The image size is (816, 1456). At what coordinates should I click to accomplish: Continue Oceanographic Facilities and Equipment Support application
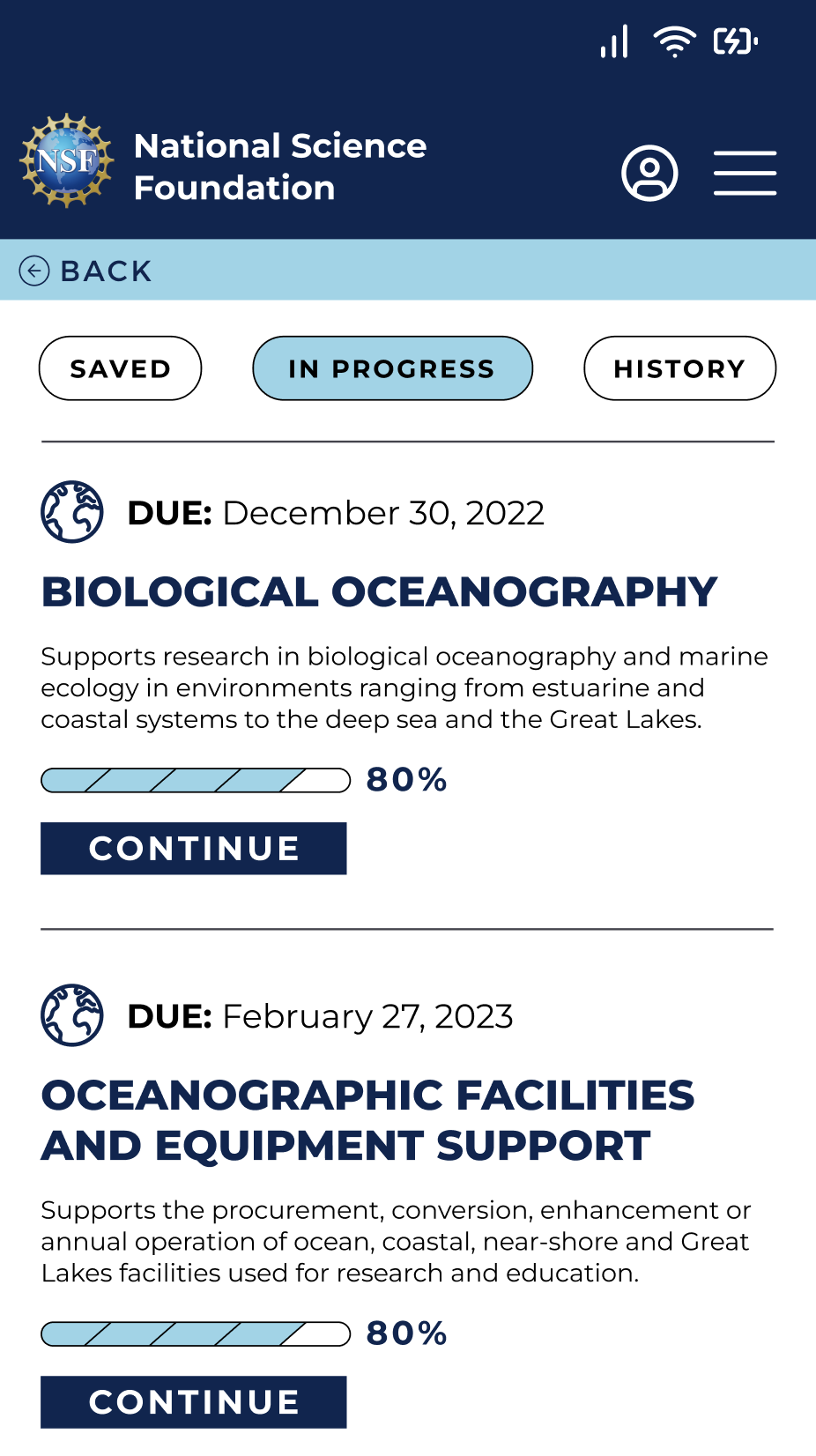tap(194, 1401)
